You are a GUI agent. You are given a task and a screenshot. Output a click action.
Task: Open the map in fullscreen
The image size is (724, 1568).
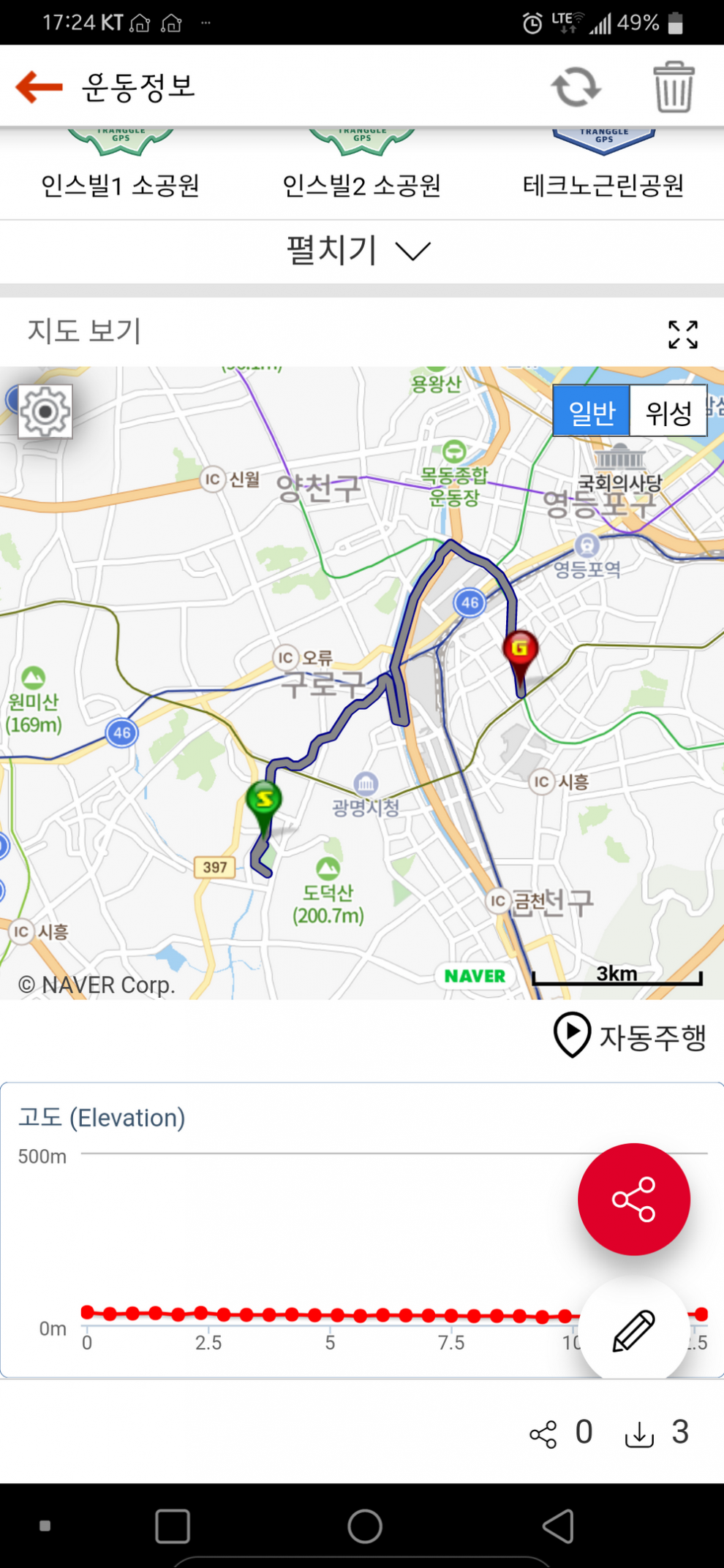click(x=682, y=334)
